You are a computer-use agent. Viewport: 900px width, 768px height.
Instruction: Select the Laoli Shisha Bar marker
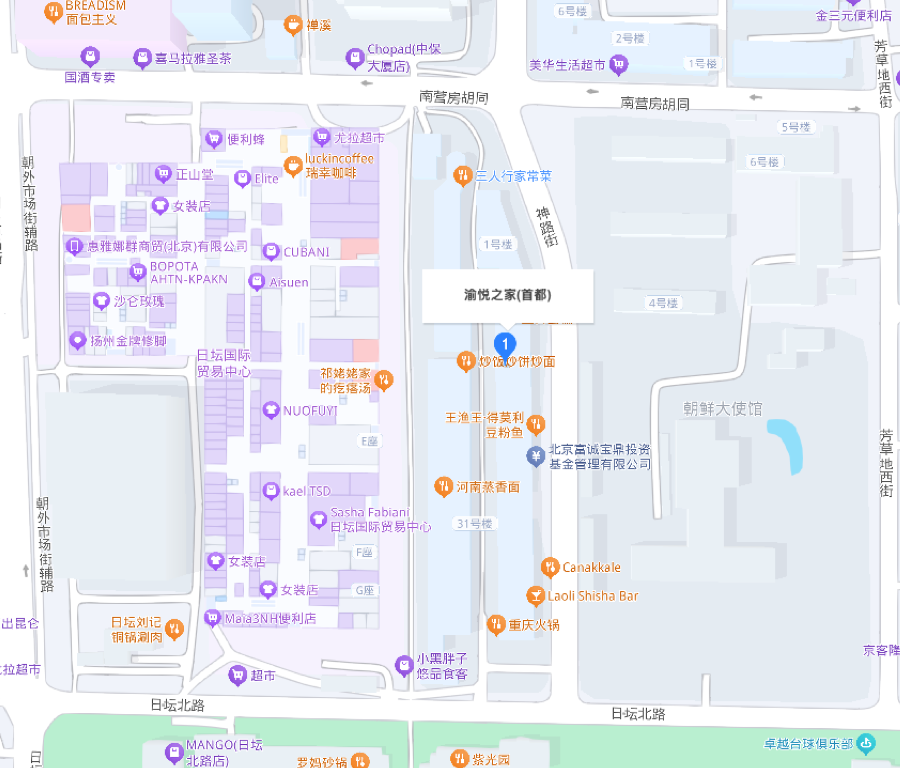coord(535,596)
